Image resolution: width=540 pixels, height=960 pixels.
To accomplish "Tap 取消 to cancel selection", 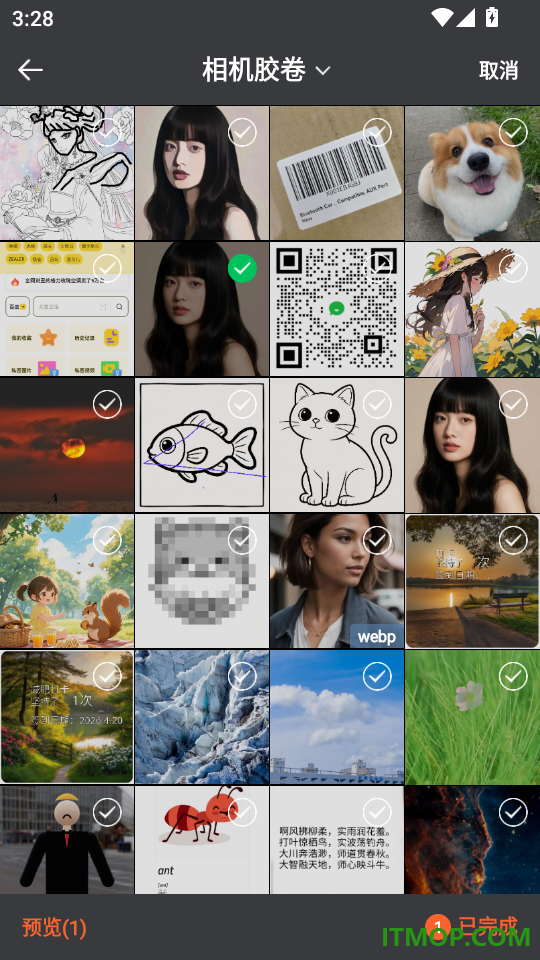I will (x=498, y=70).
